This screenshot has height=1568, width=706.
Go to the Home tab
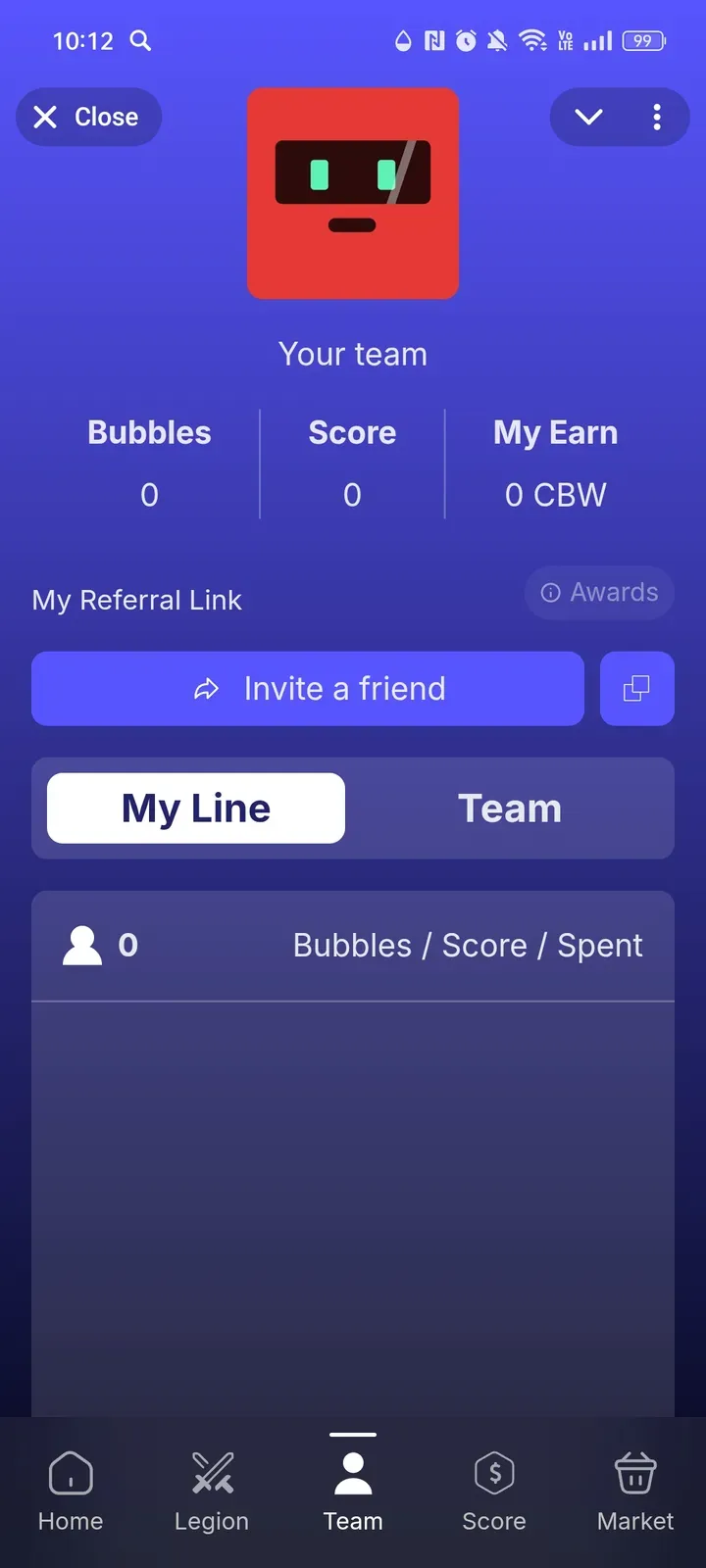click(71, 1492)
